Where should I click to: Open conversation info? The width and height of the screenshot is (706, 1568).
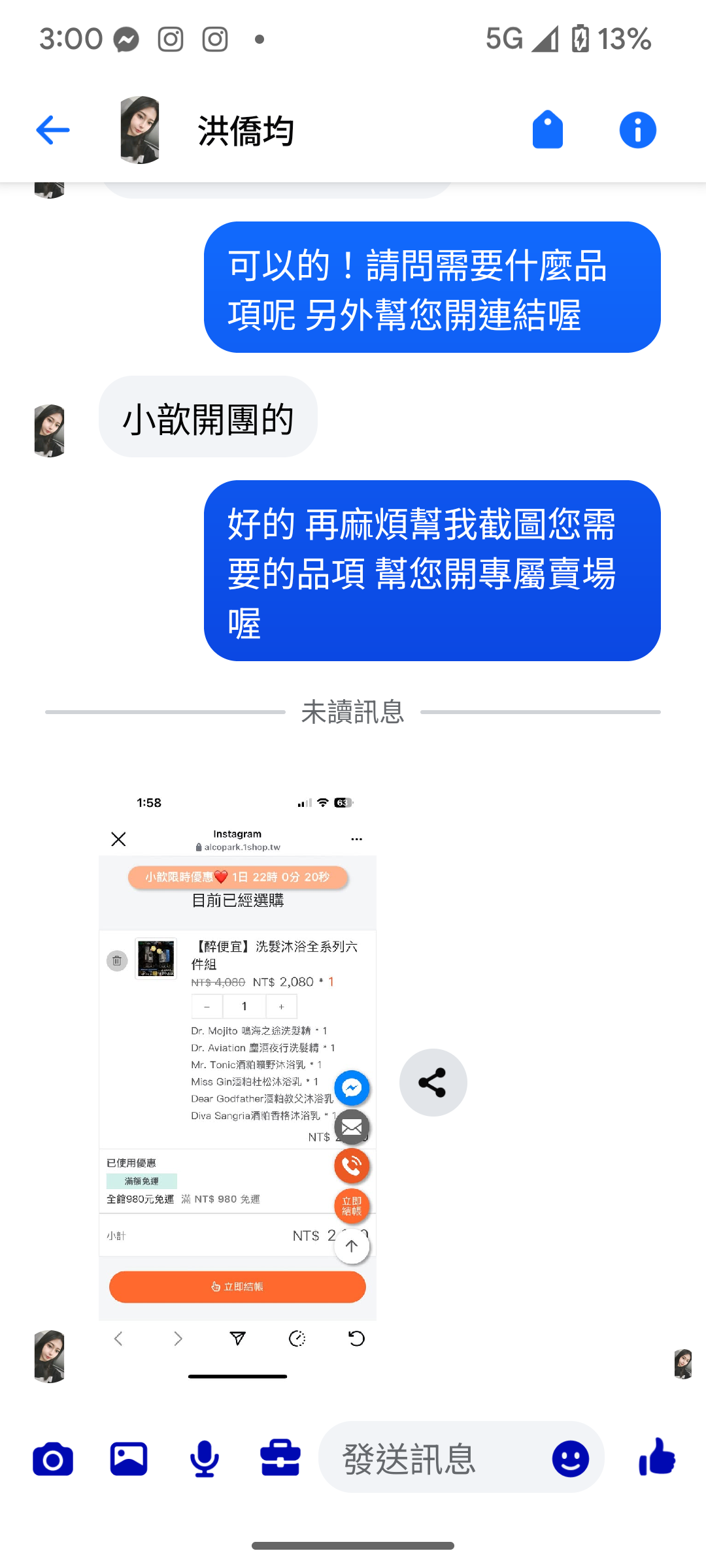637,130
